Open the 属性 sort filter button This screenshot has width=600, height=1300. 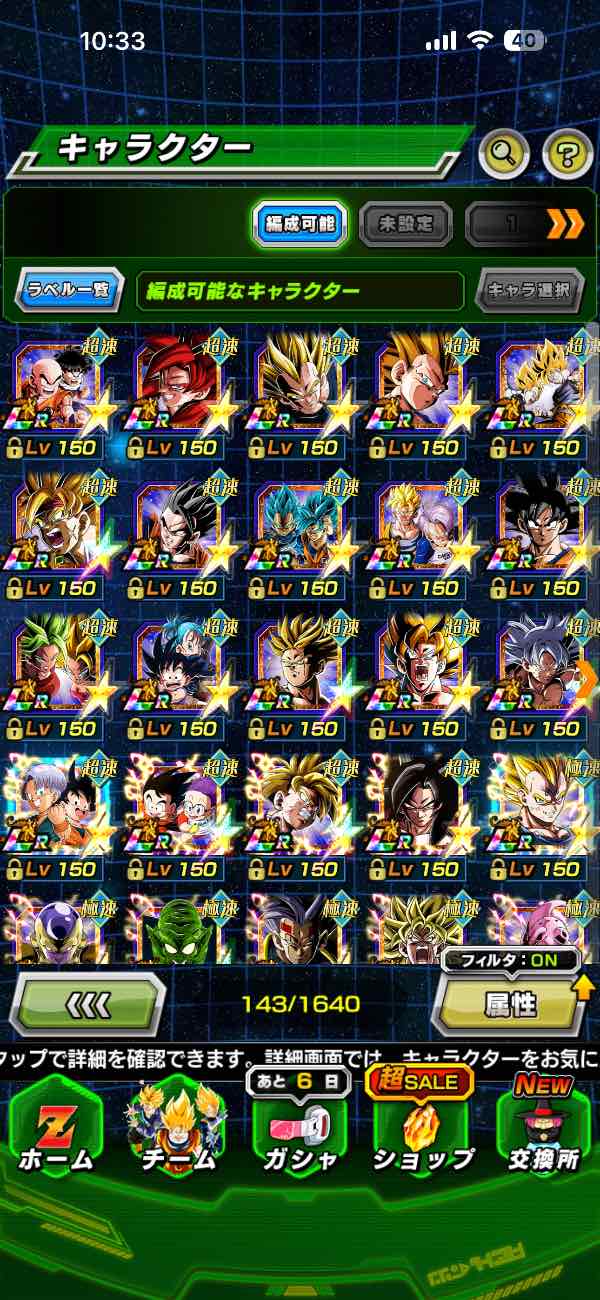(x=510, y=1003)
